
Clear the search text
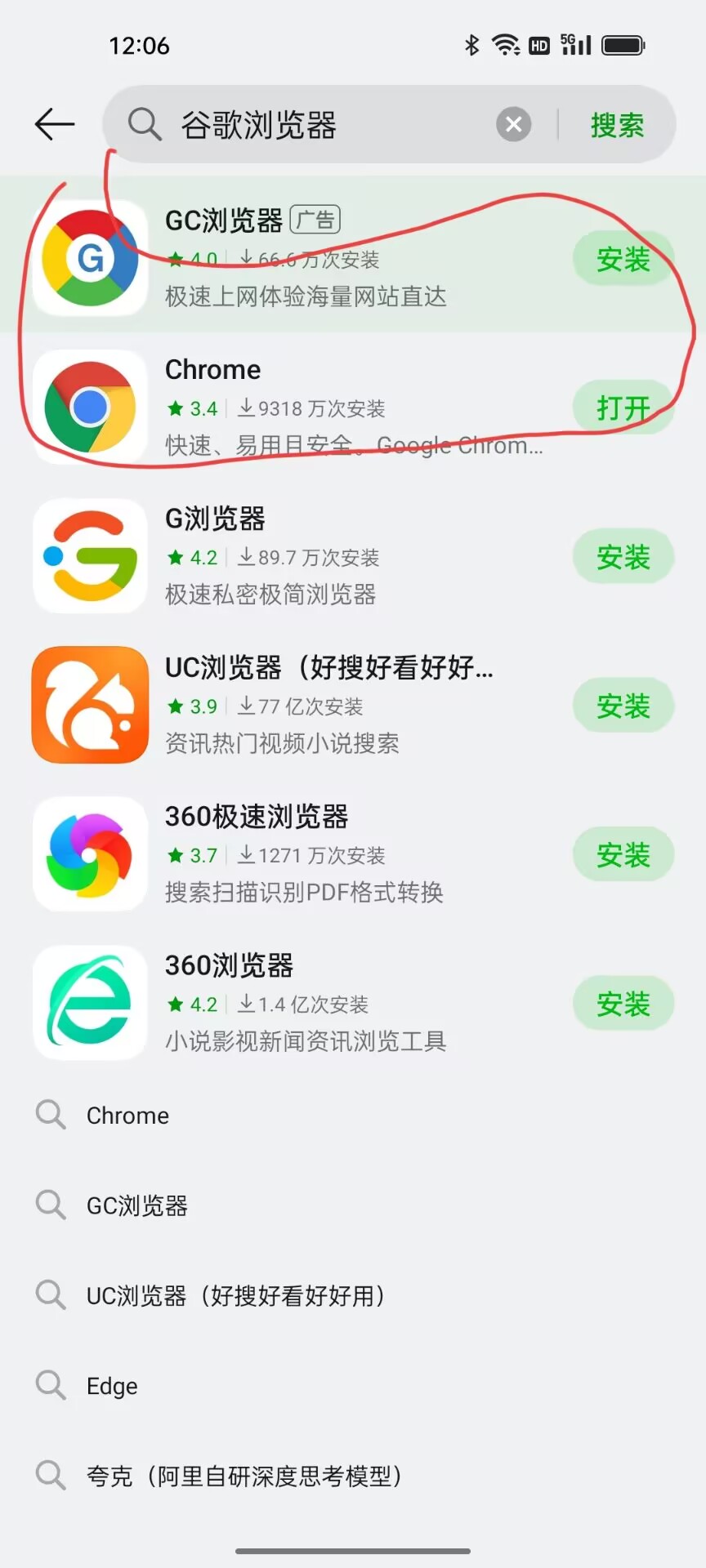(513, 125)
